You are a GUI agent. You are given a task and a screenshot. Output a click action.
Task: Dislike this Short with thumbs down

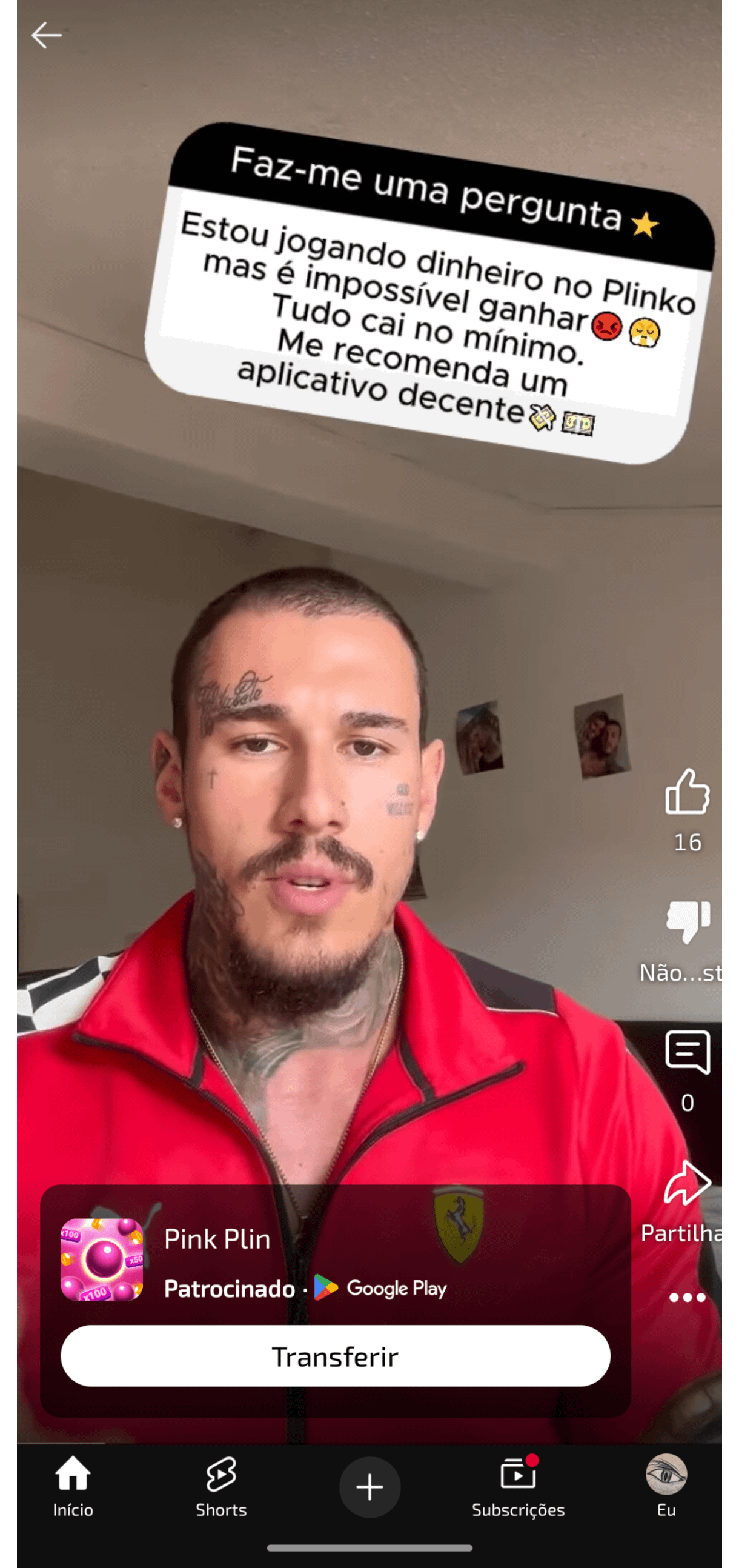[x=688, y=921]
